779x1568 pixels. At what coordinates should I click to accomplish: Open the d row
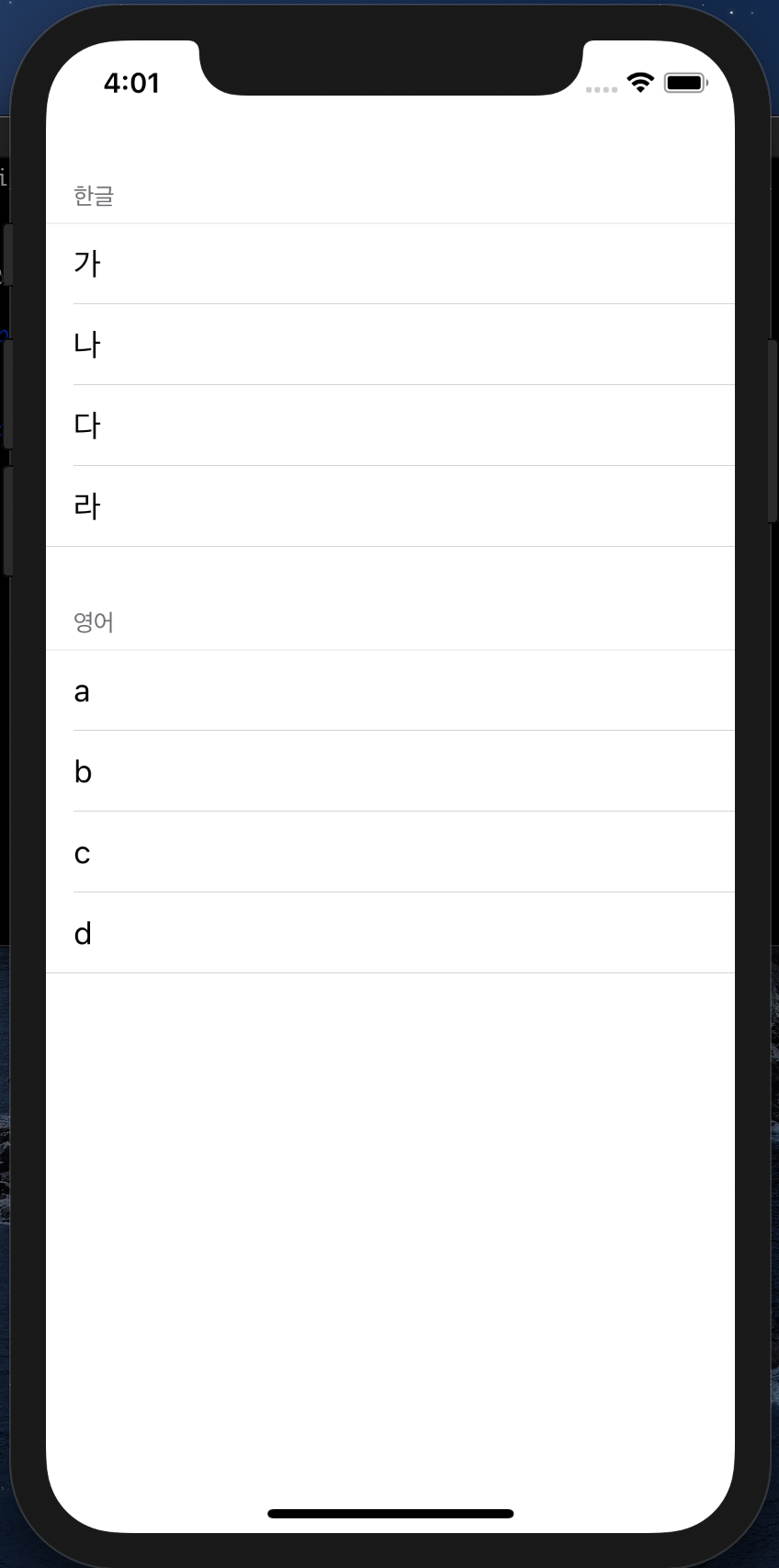point(390,933)
